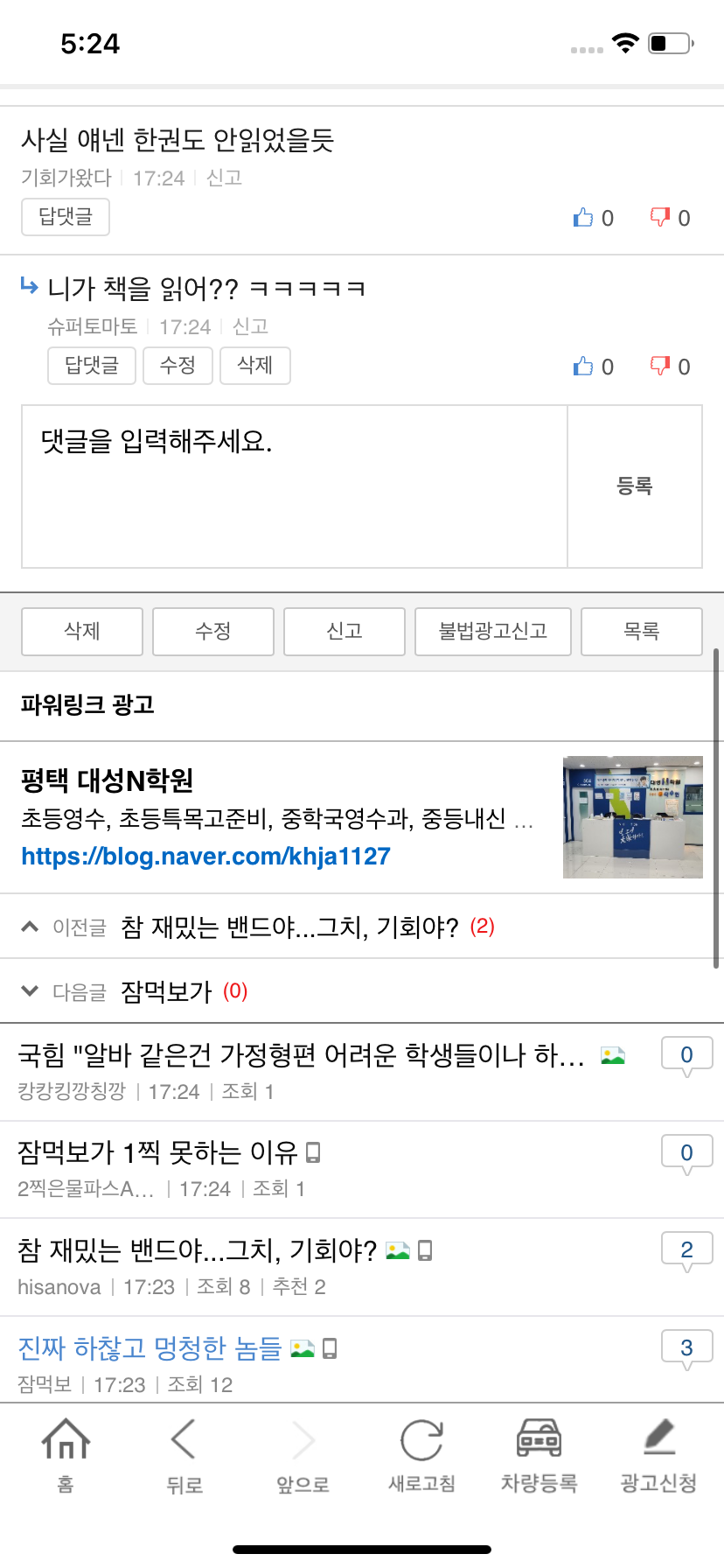
Task: Click the 수정 edit button on 슈퍼토마토's comment
Action: (x=178, y=366)
